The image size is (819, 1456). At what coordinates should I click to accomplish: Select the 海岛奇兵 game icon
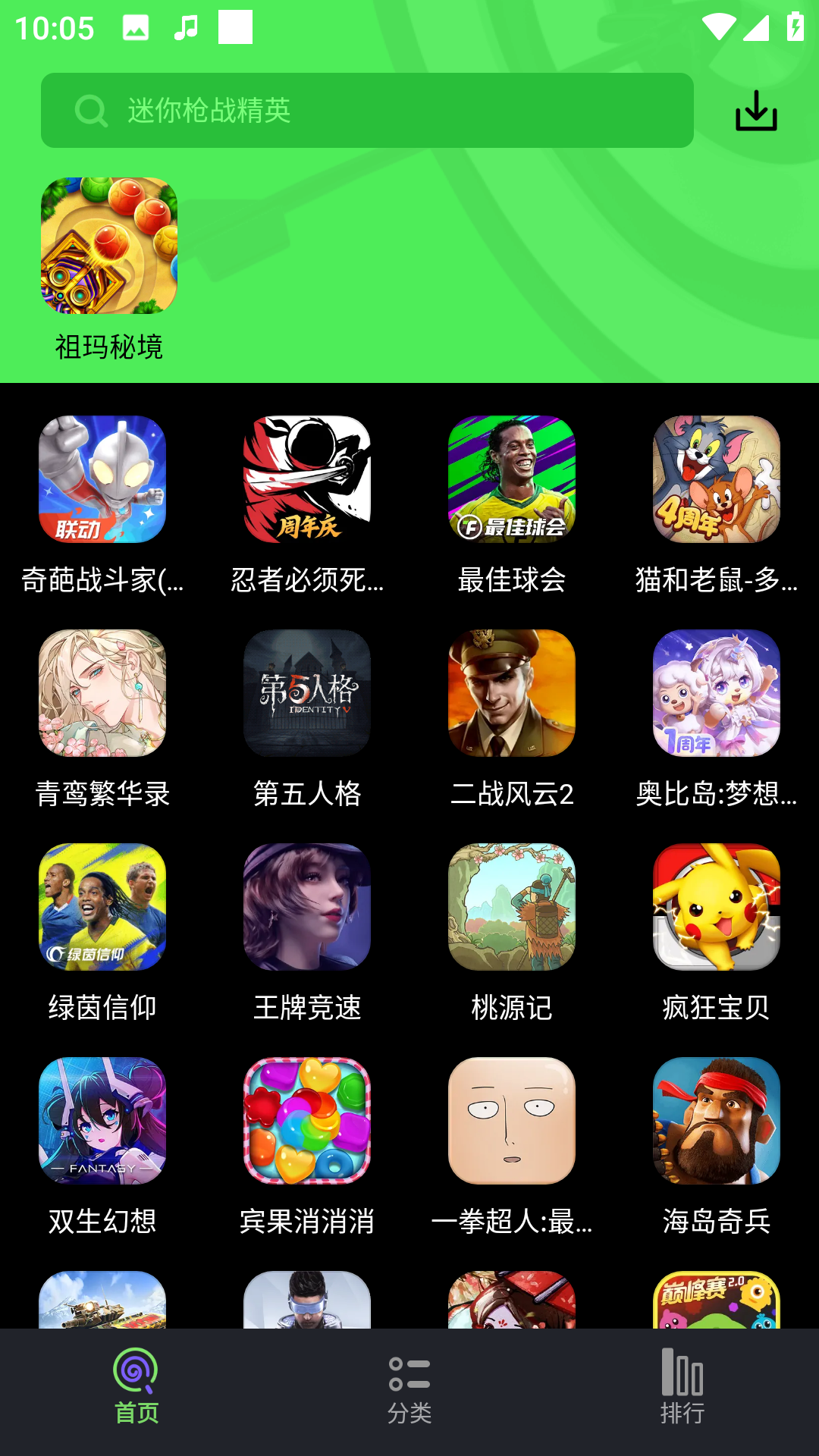[716, 1121]
